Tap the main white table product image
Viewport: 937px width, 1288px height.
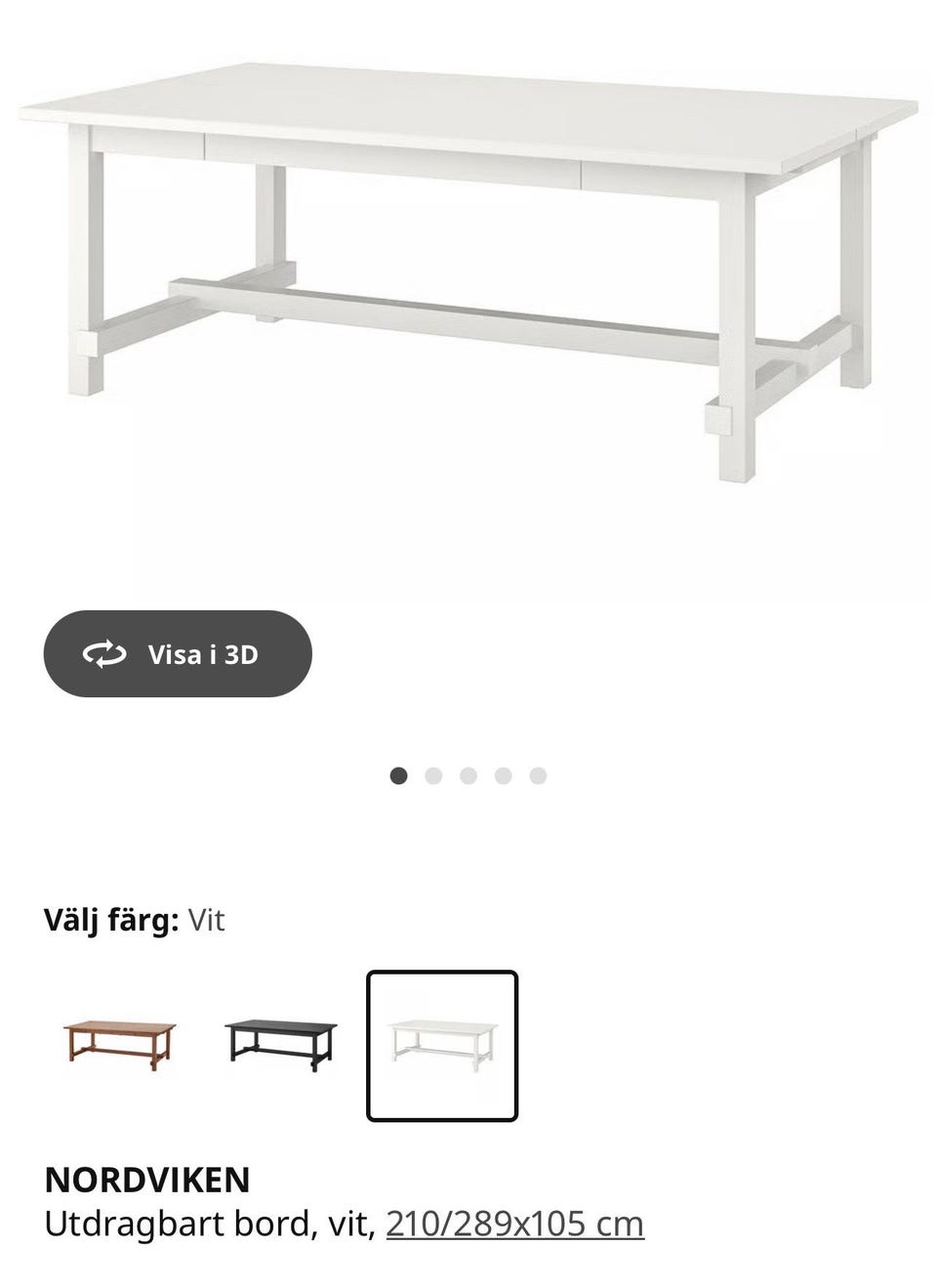[x=468, y=283]
